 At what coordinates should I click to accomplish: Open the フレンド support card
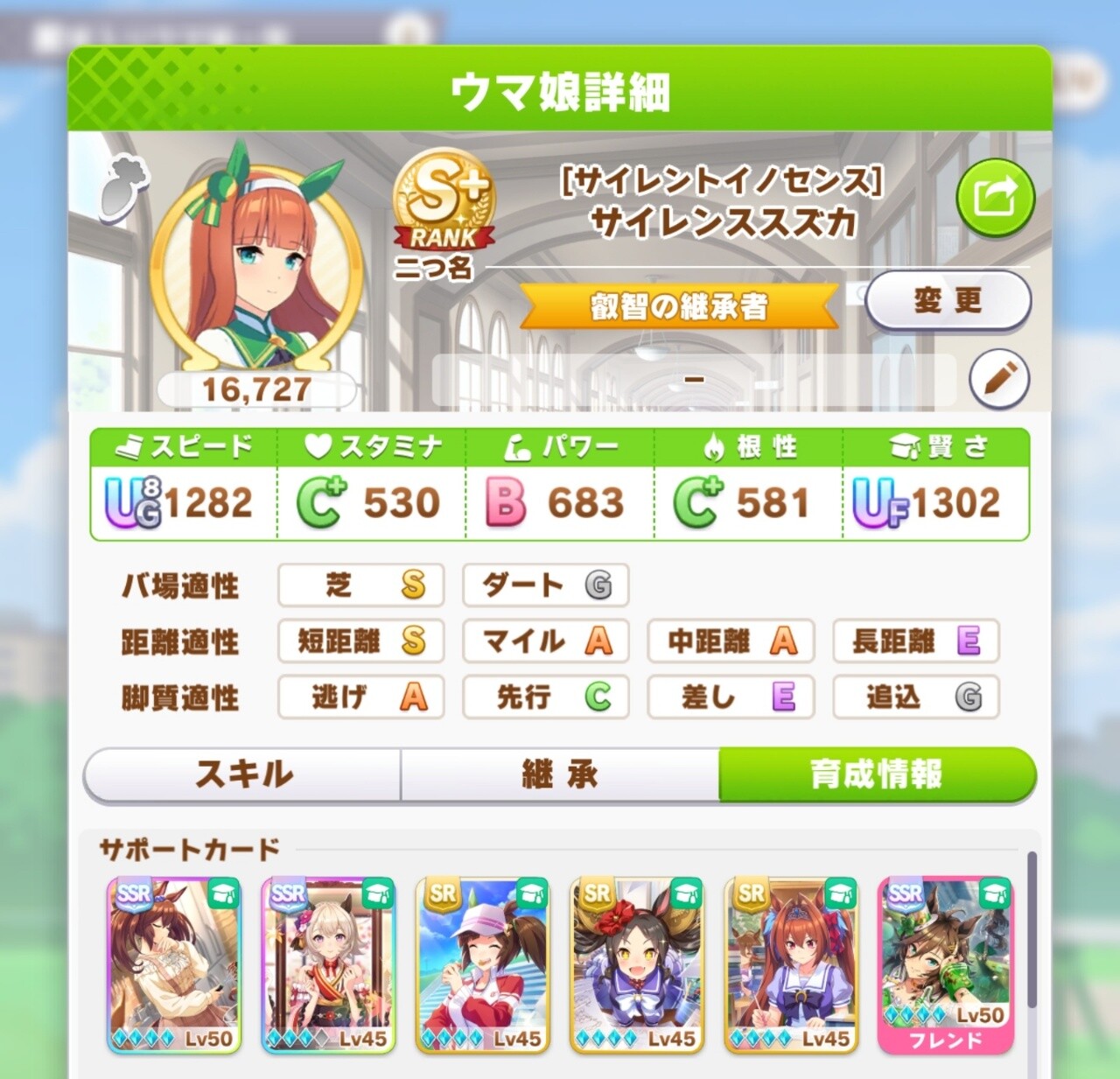tap(945, 964)
